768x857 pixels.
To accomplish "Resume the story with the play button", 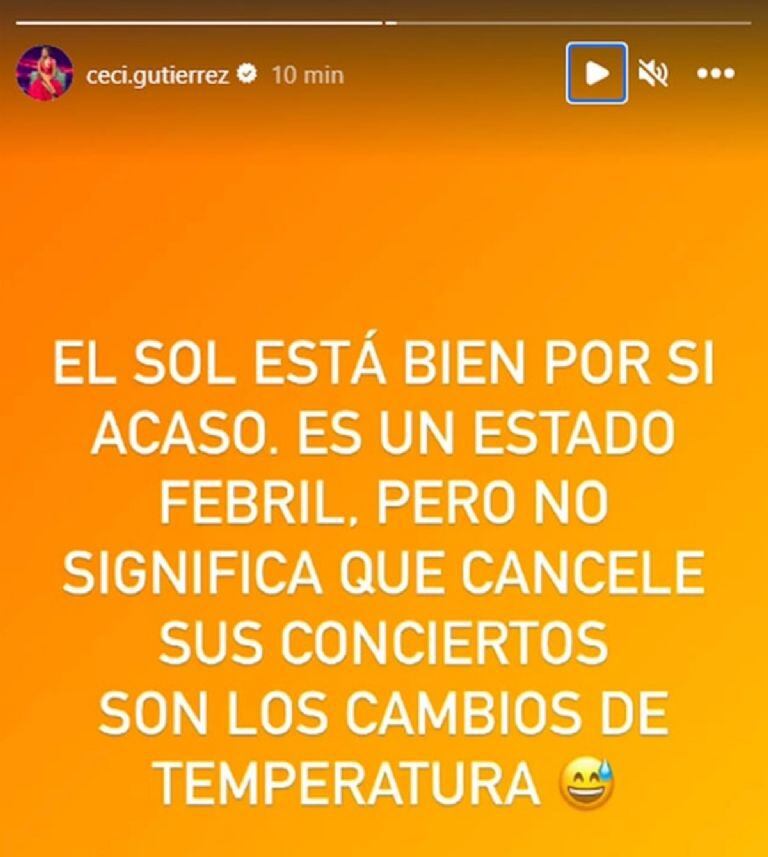I will click(x=597, y=73).
